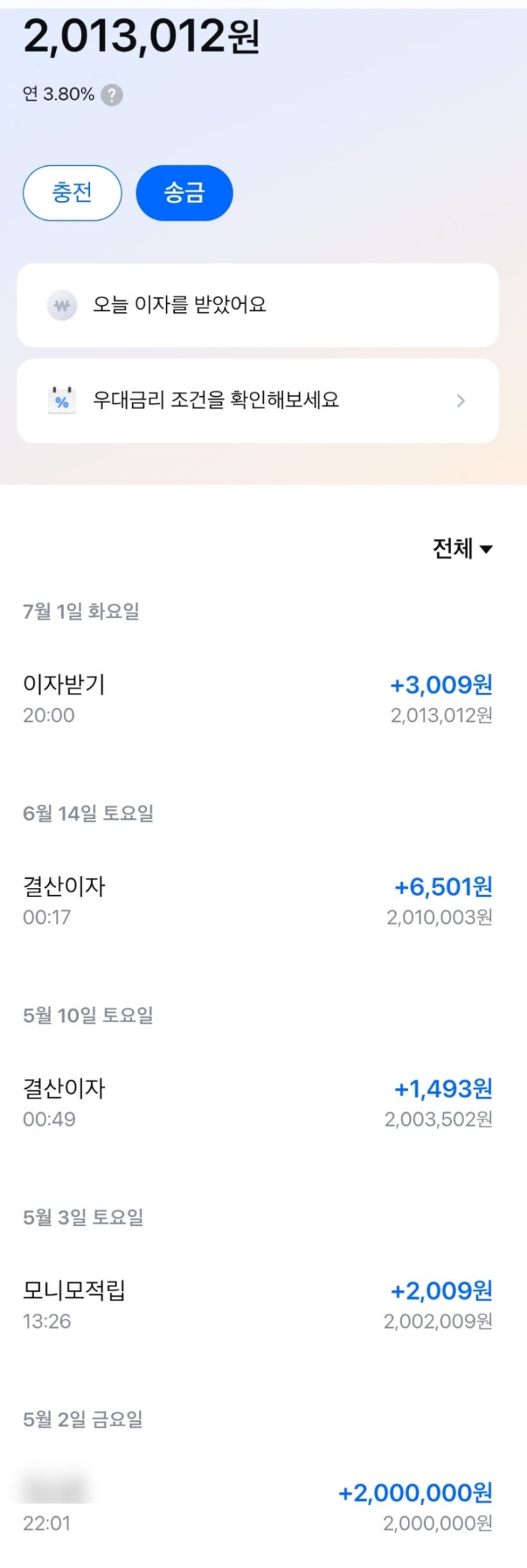The width and height of the screenshot is (527, 1568).
Task: Tap the 송금 button
Action: (184, 193)
